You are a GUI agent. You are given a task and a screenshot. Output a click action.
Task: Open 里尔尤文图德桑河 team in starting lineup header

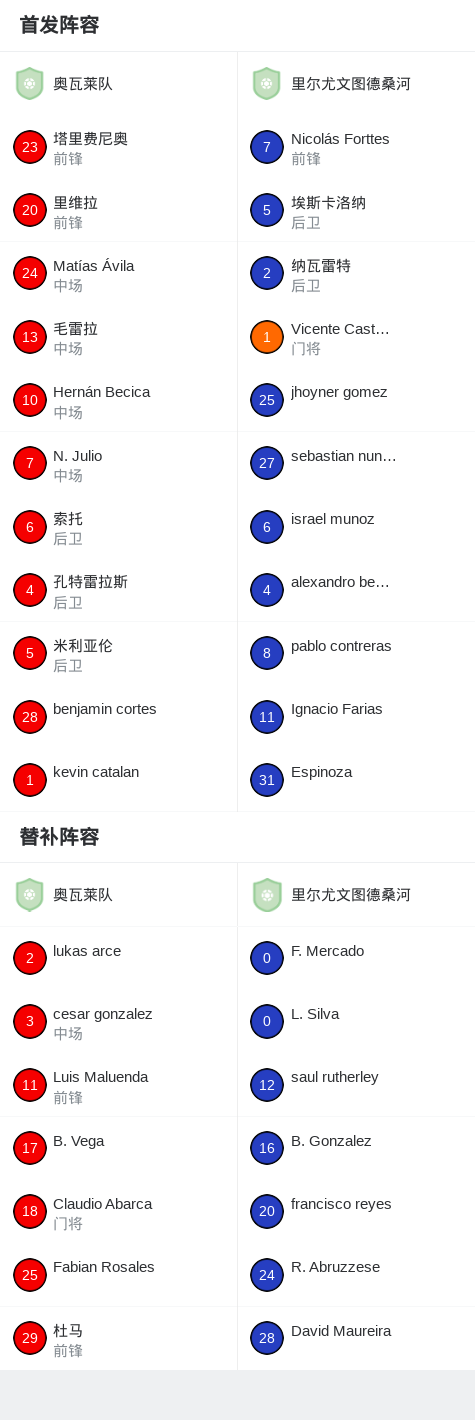356,84
